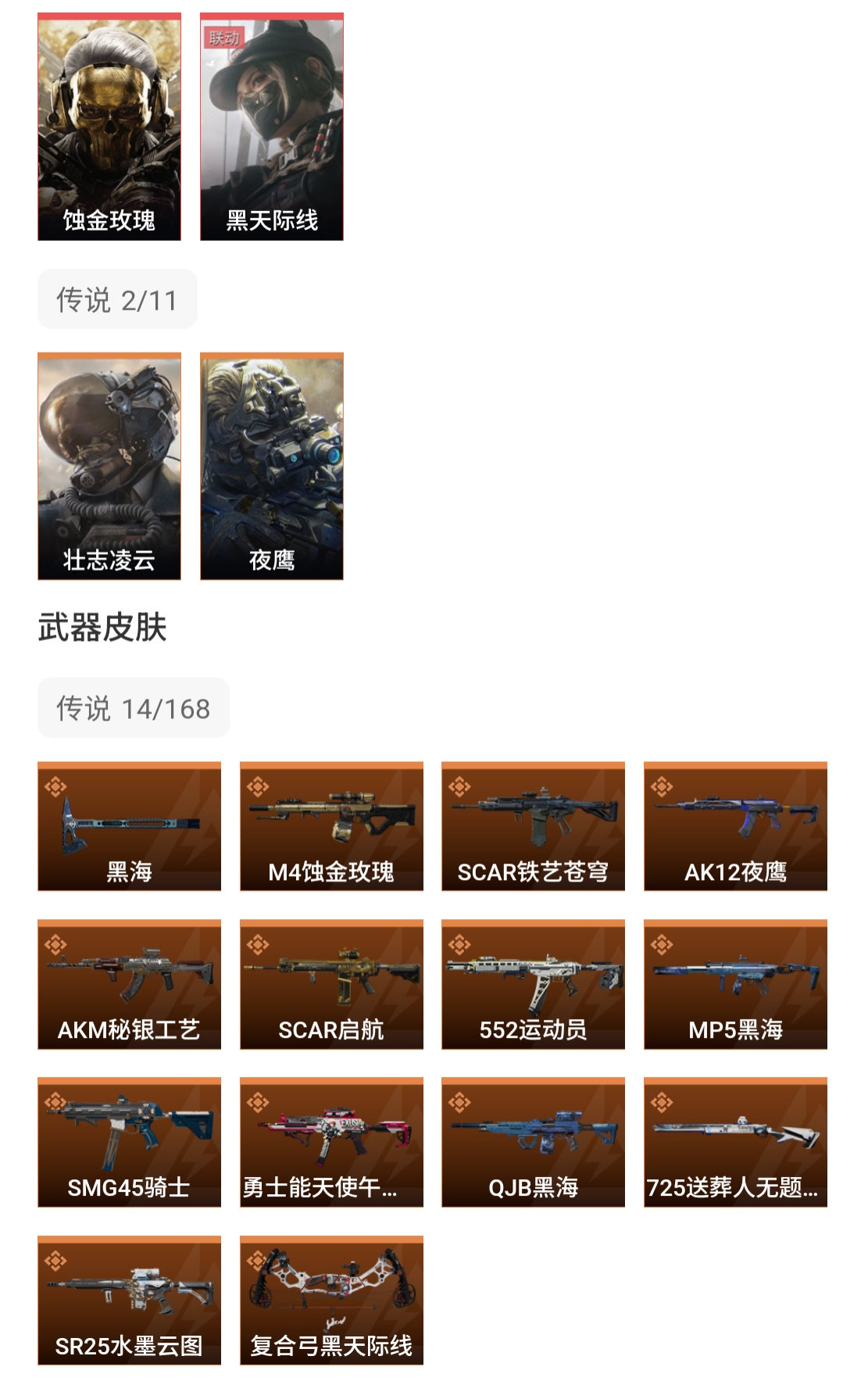The image size is (868, 1381).
Task: View the M4蚀金玫瑰 weapon skin
Action: pyautogui.click(x=331, y=827)
